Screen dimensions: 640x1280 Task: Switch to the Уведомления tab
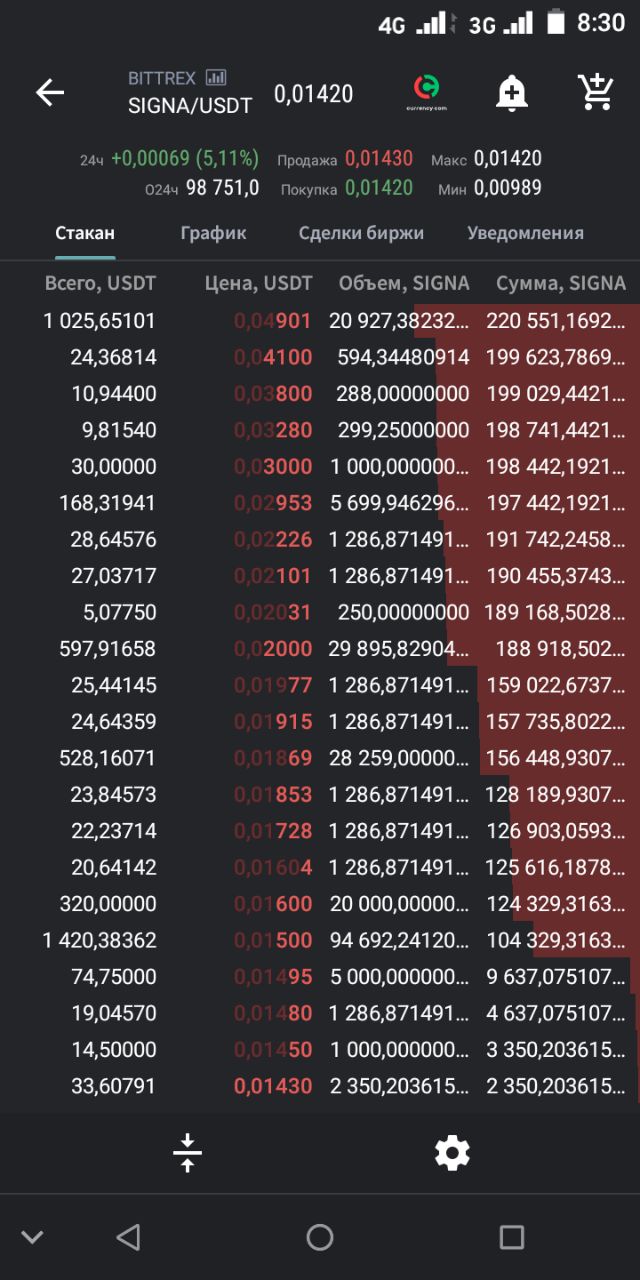[525, 233]
